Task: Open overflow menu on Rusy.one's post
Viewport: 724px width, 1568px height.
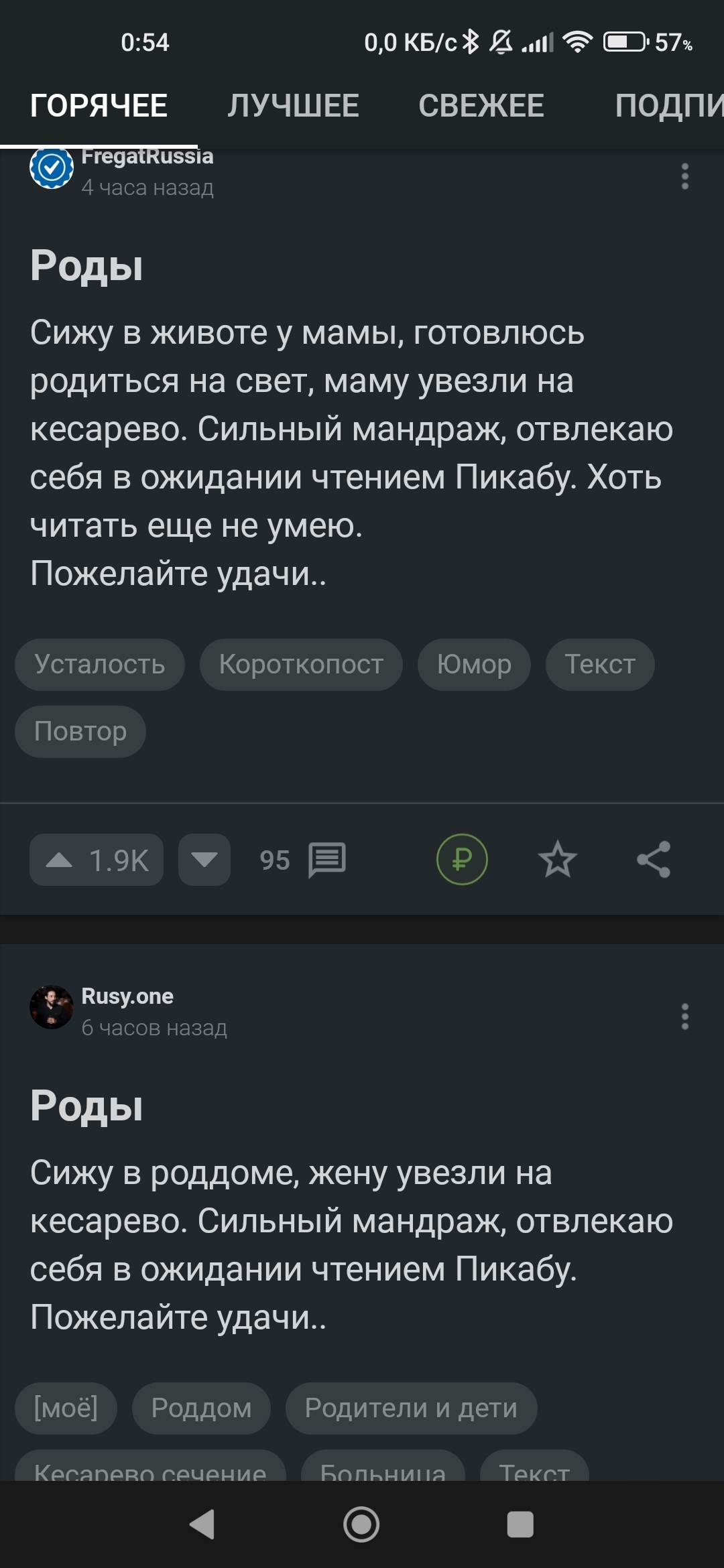Action: pos(684,1017)
